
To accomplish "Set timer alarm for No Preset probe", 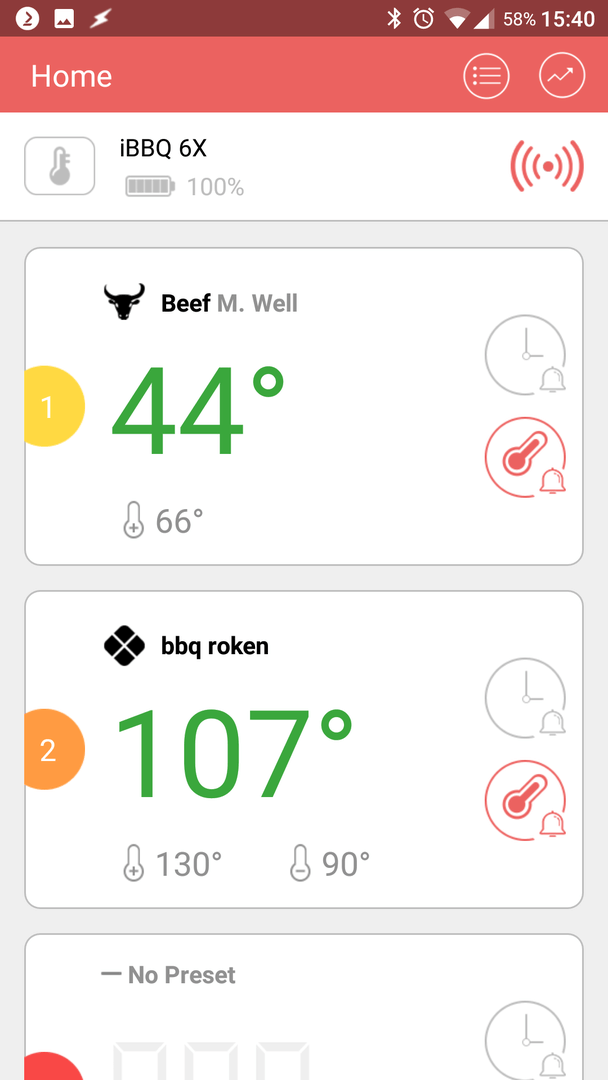I will click(x=526, y=1040).
